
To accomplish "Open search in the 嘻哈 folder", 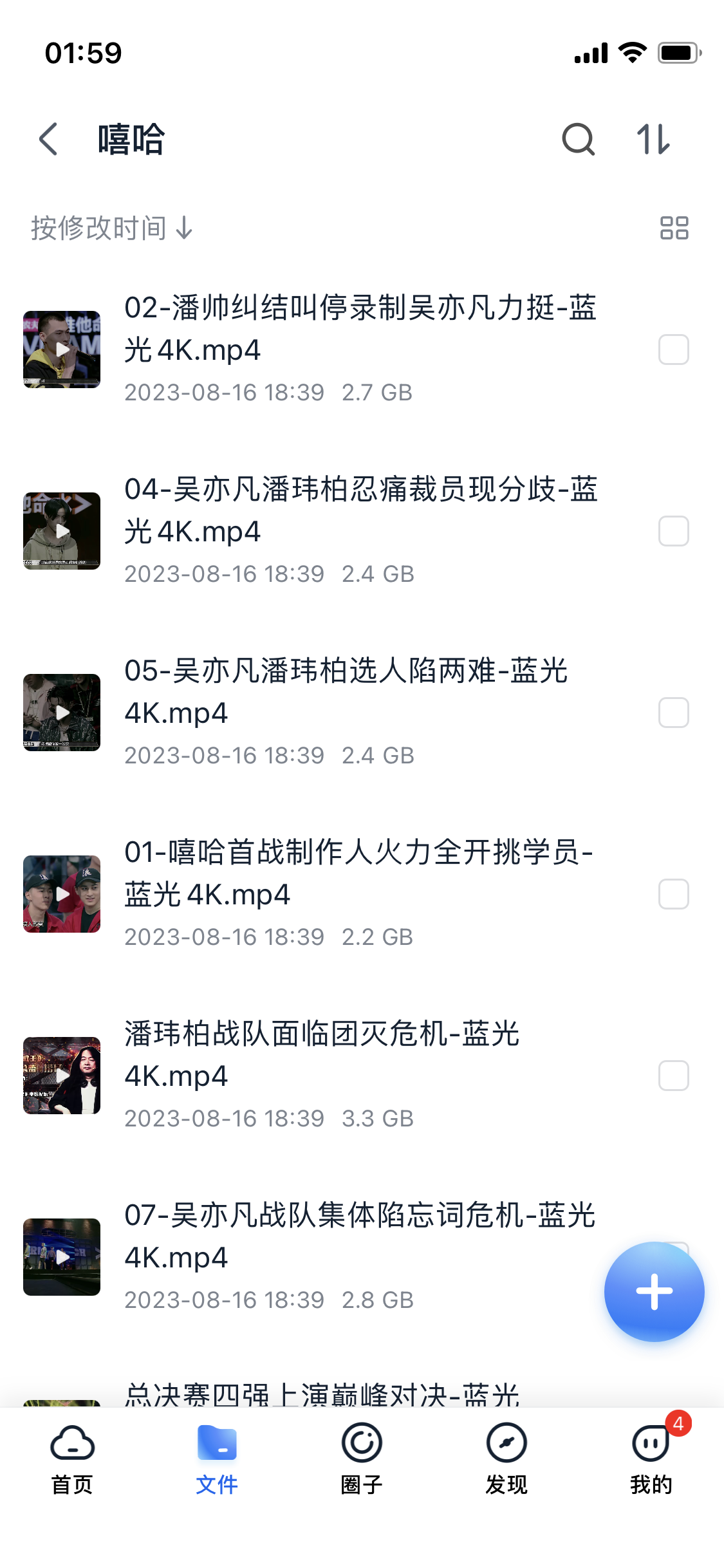I will point(578,139).
